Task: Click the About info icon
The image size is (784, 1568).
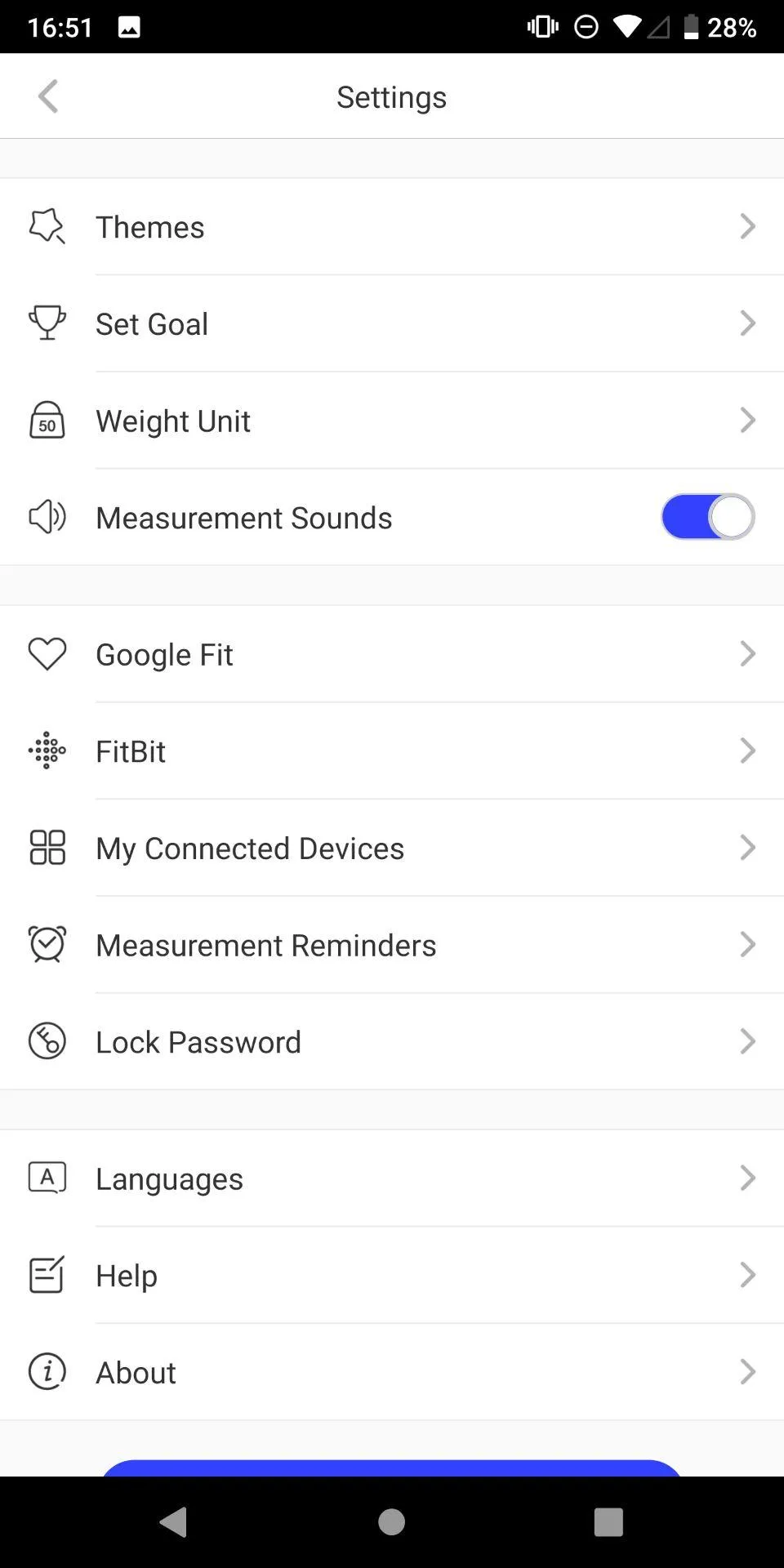Action: tap(47, 1372)
